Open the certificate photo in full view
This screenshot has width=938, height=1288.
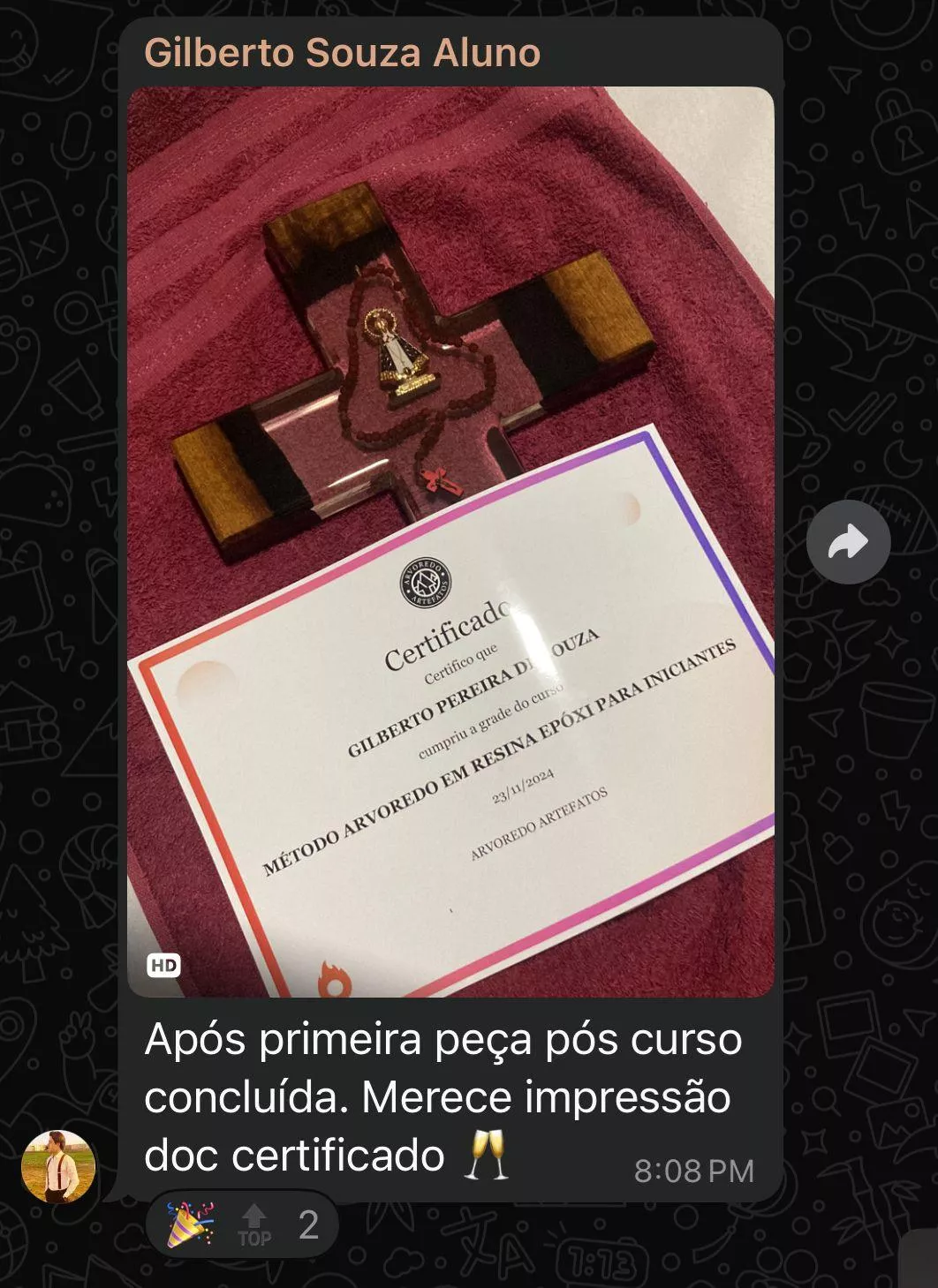pyautogui.click(x=450, y=540)
